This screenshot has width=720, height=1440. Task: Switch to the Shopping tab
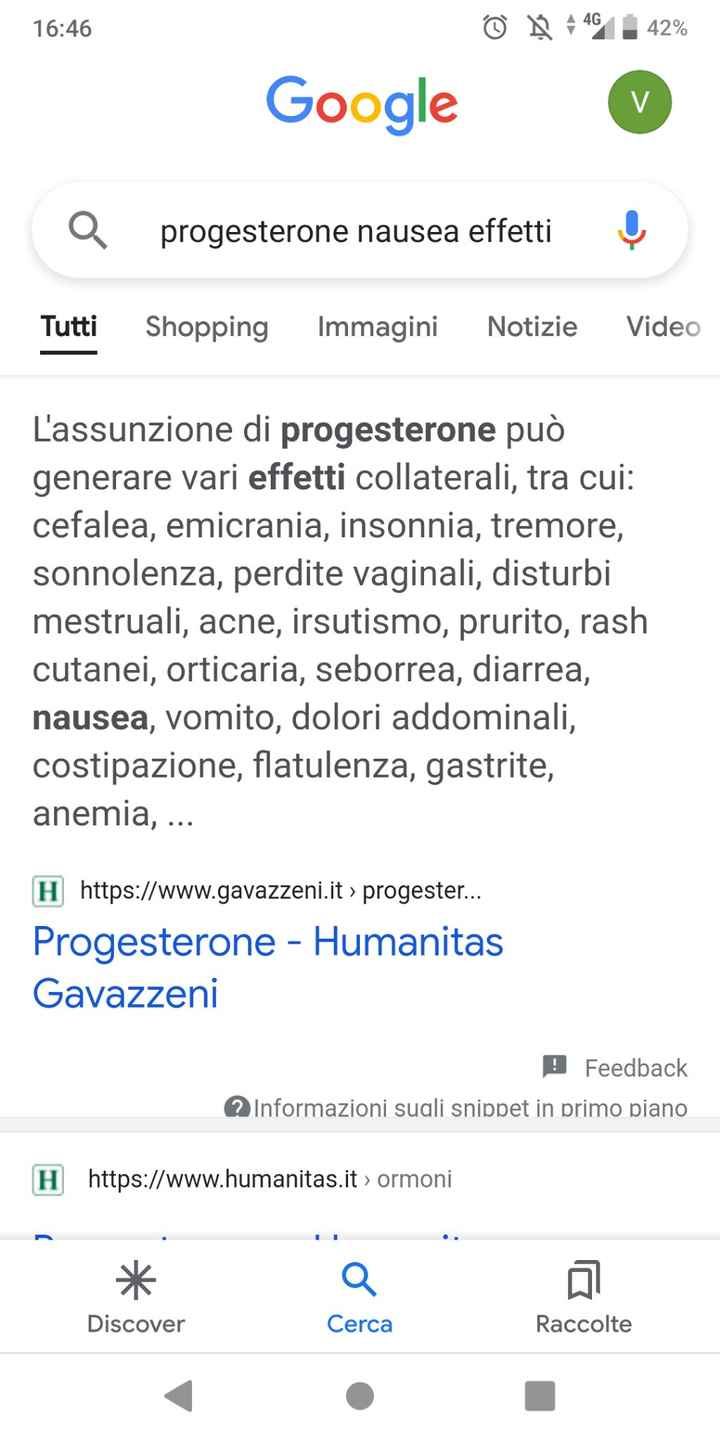click(x=206, y=327)
